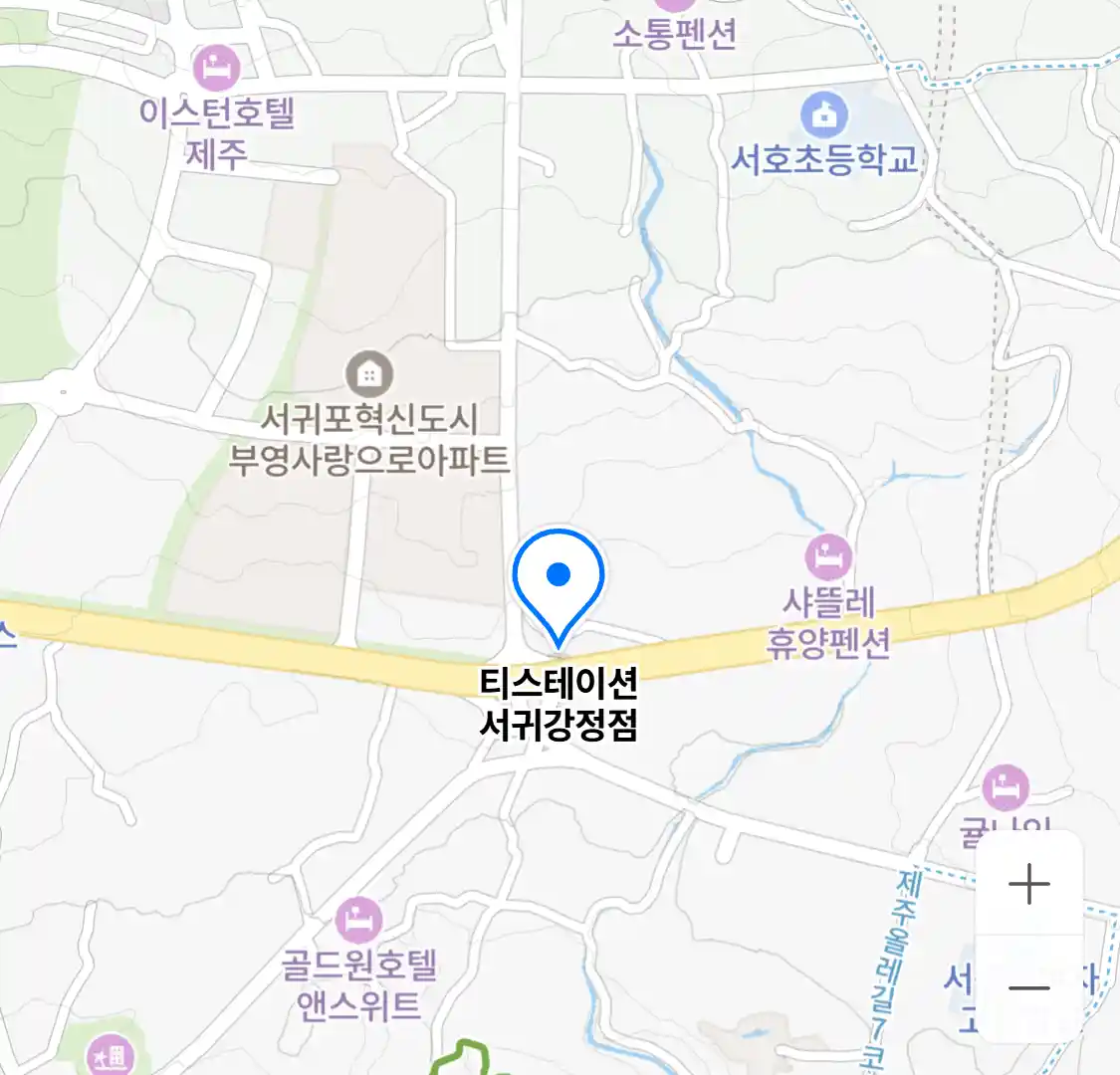Select the 골드원호텔 앤스위트 marker

(x=358, y=920)
